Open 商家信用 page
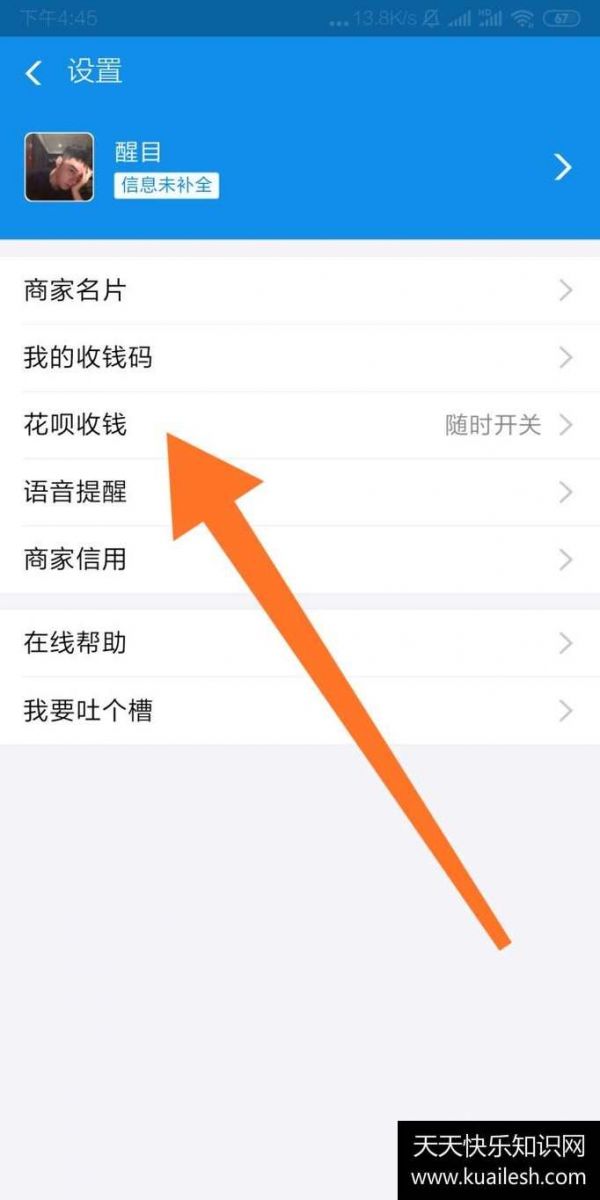Image resolution: width=600 pixels, height=1200 pixels. click(x=300, y=559)
